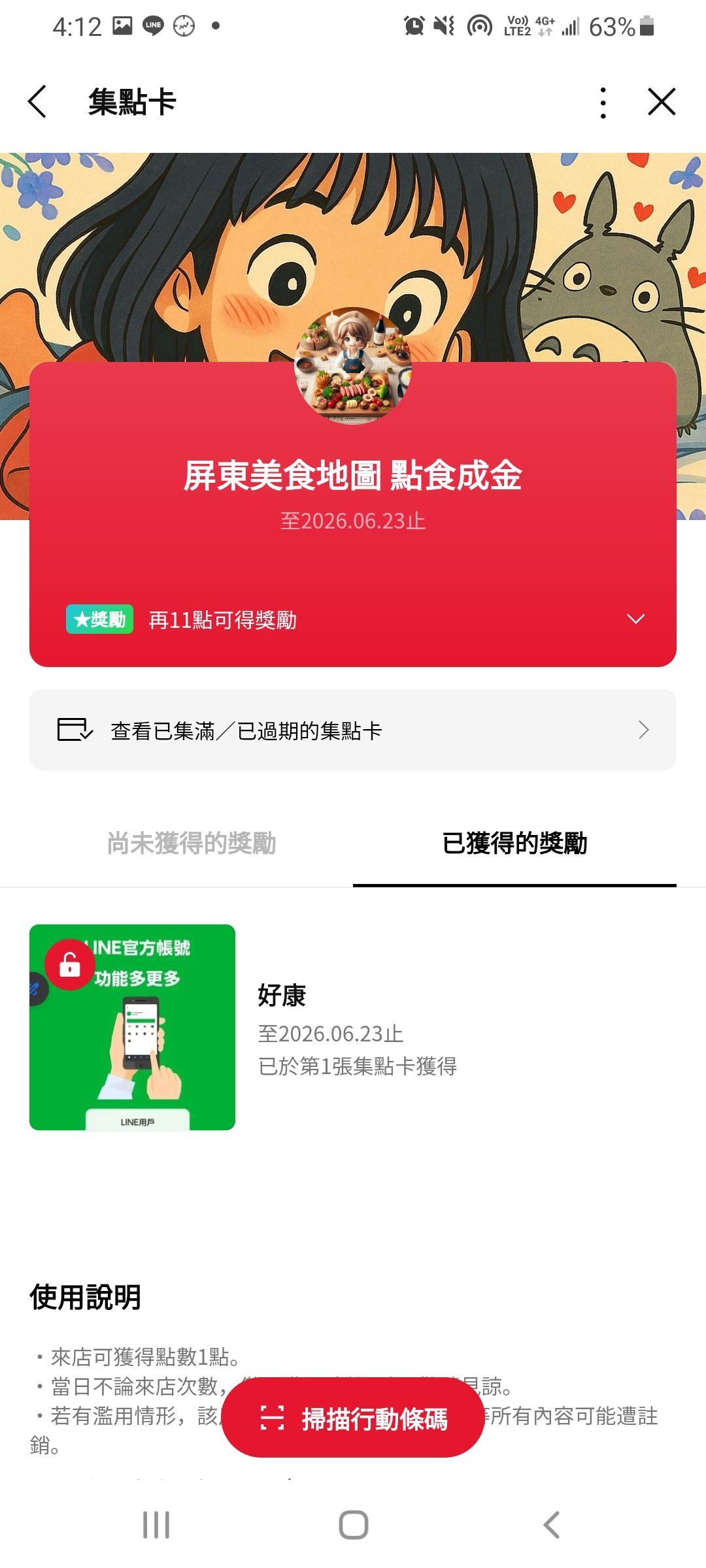Switch to the 尚未獲得的獎勵 tab
Image resolution: width=706 pixels, height=1568 pixels.
[x=191, y=843]
